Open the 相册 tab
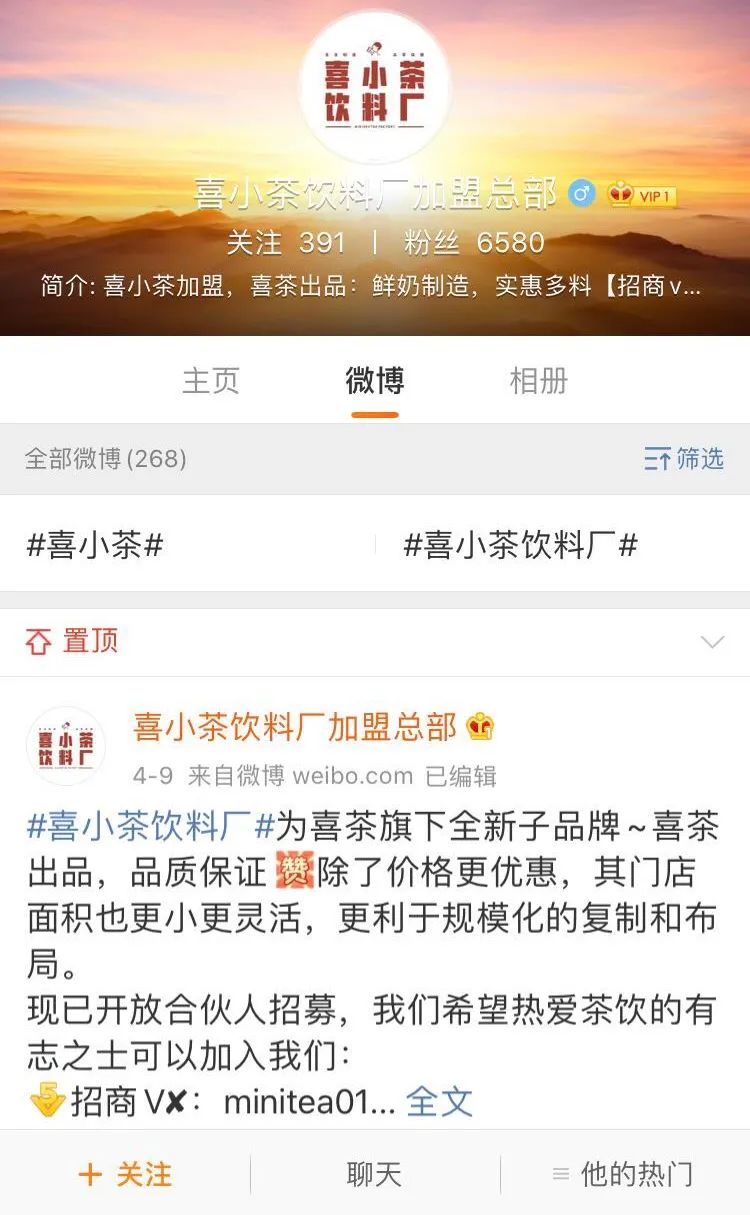 [539, 381]
